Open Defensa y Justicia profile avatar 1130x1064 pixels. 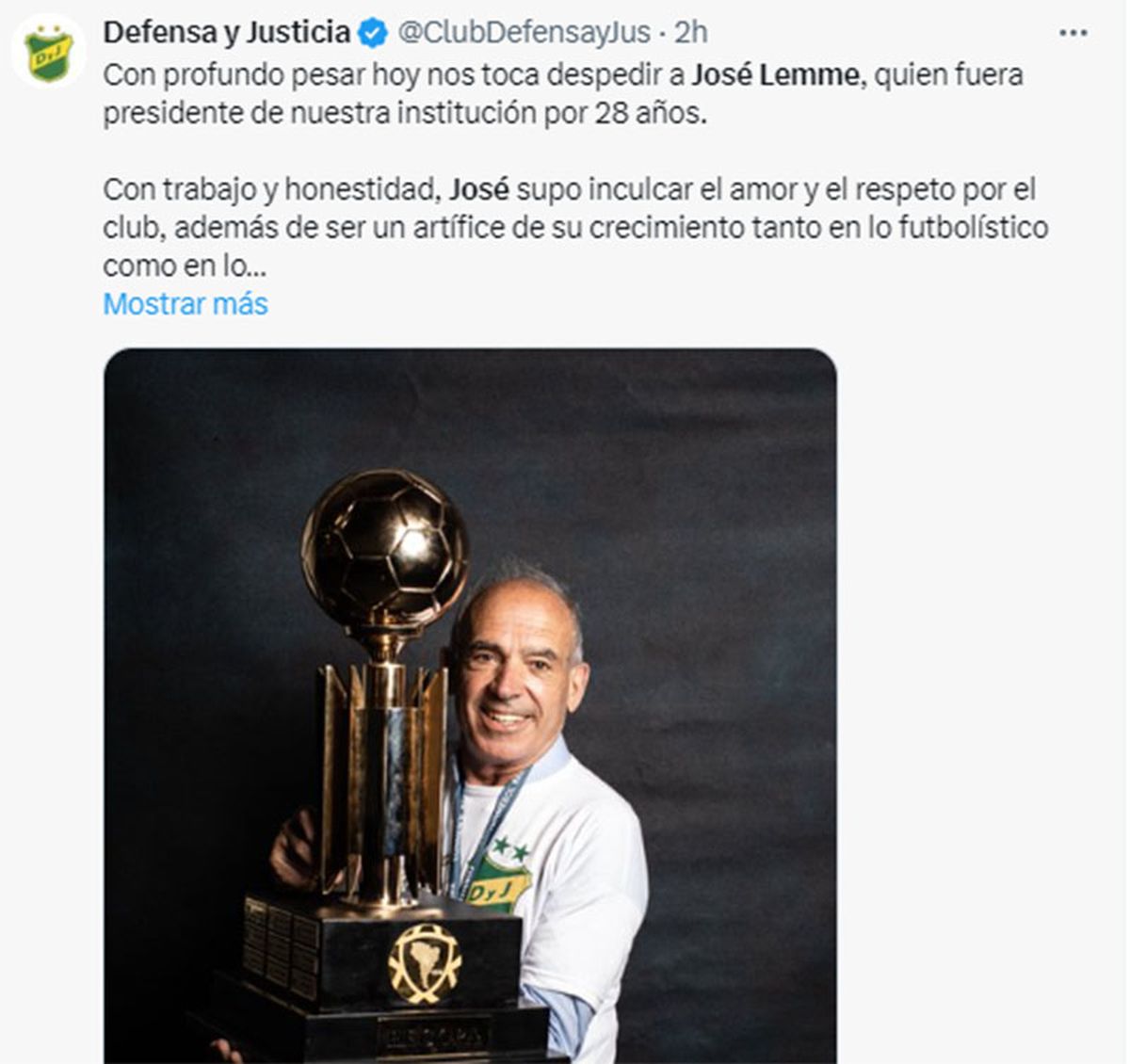pos(50,53)
